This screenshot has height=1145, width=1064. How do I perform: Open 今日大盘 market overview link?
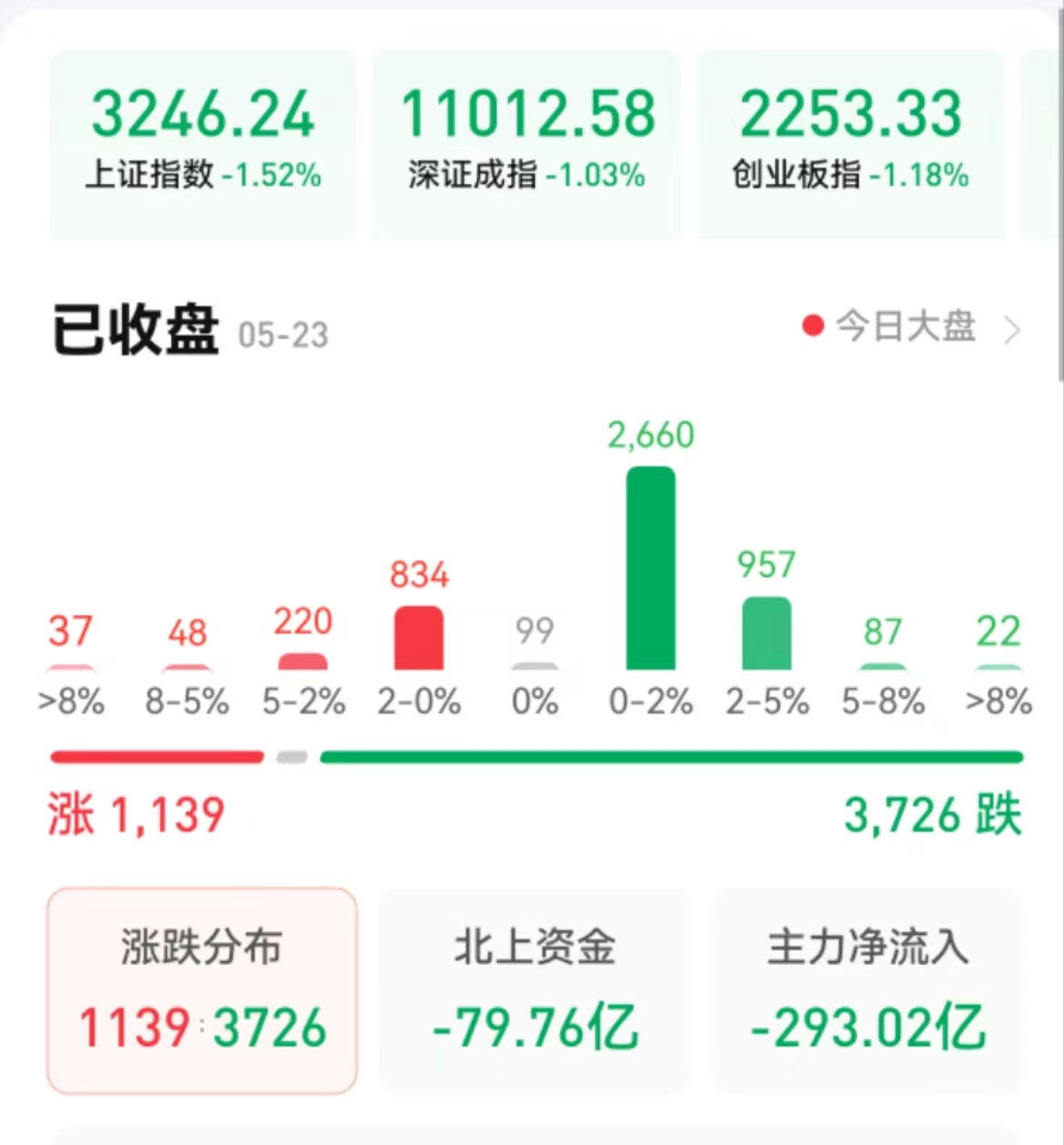pos(909,327)
